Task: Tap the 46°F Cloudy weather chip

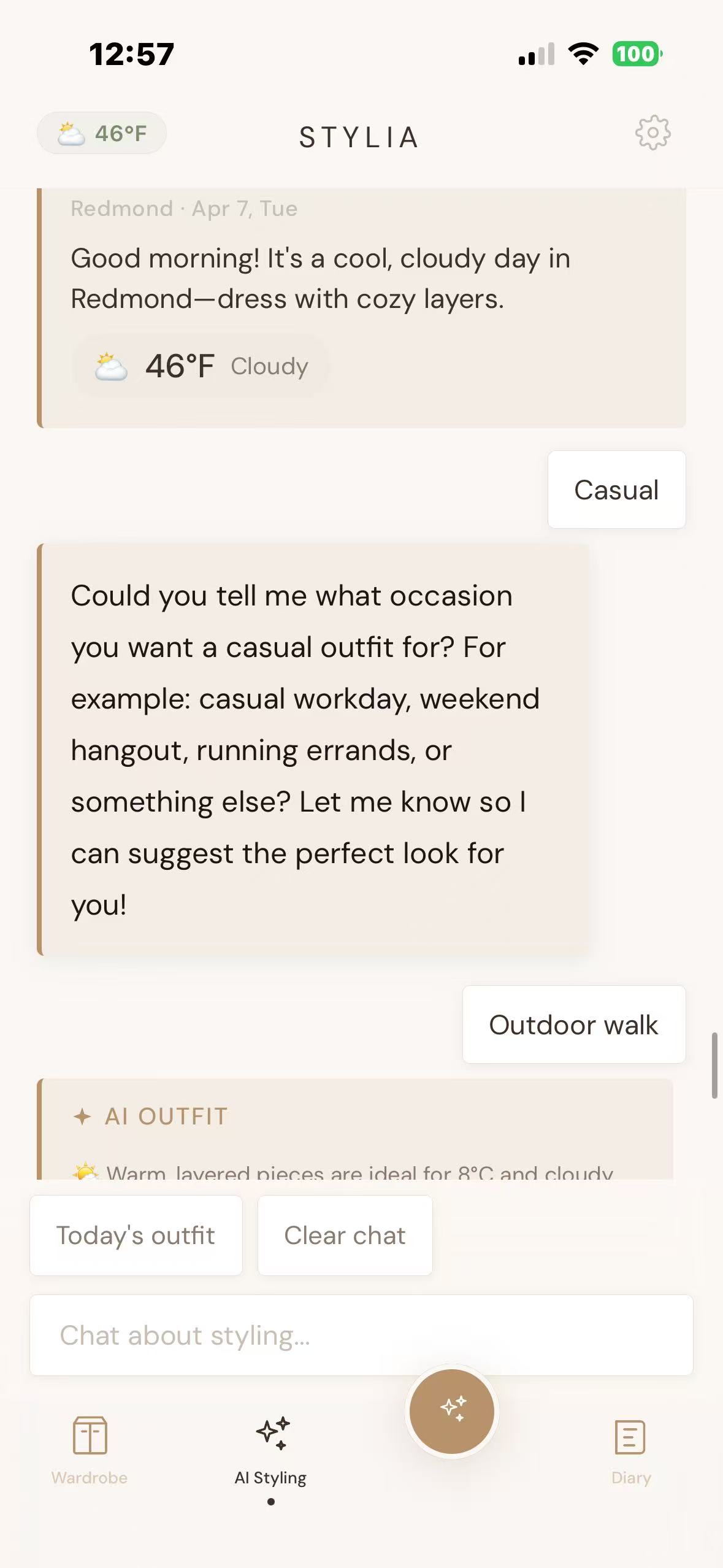Action: (x=202, y=366)
